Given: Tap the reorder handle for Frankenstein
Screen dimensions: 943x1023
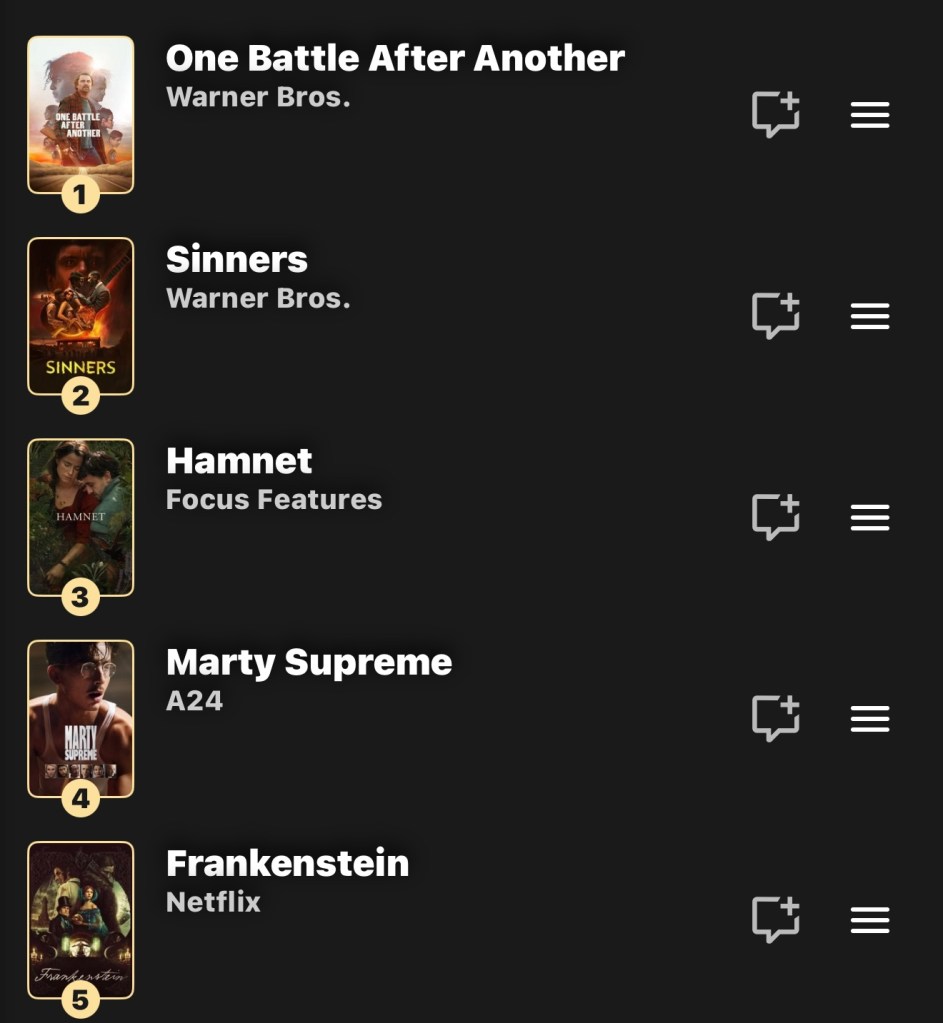Looking at the screenshot, I should (x=869, y=919).
